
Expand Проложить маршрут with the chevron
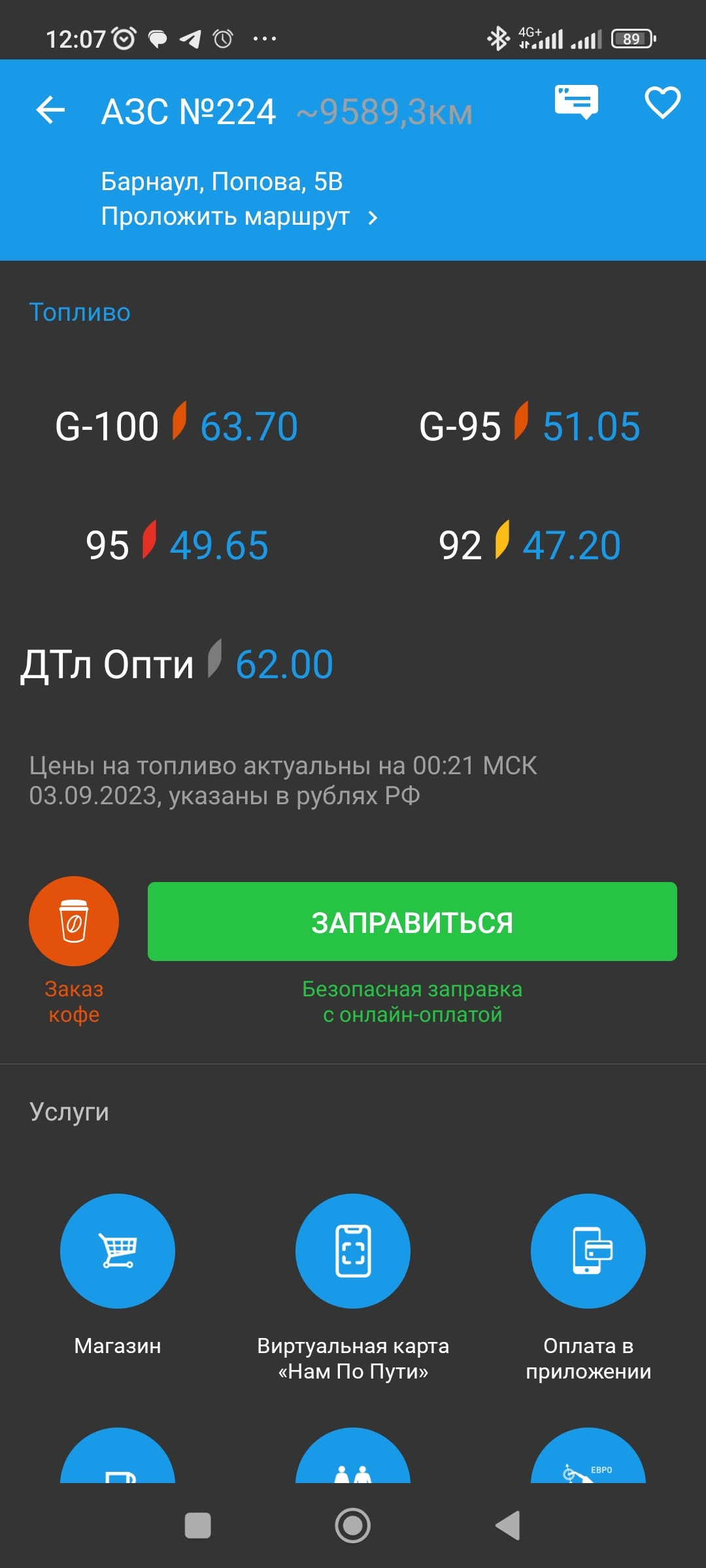pyautogui.click(x=373, y=217)
